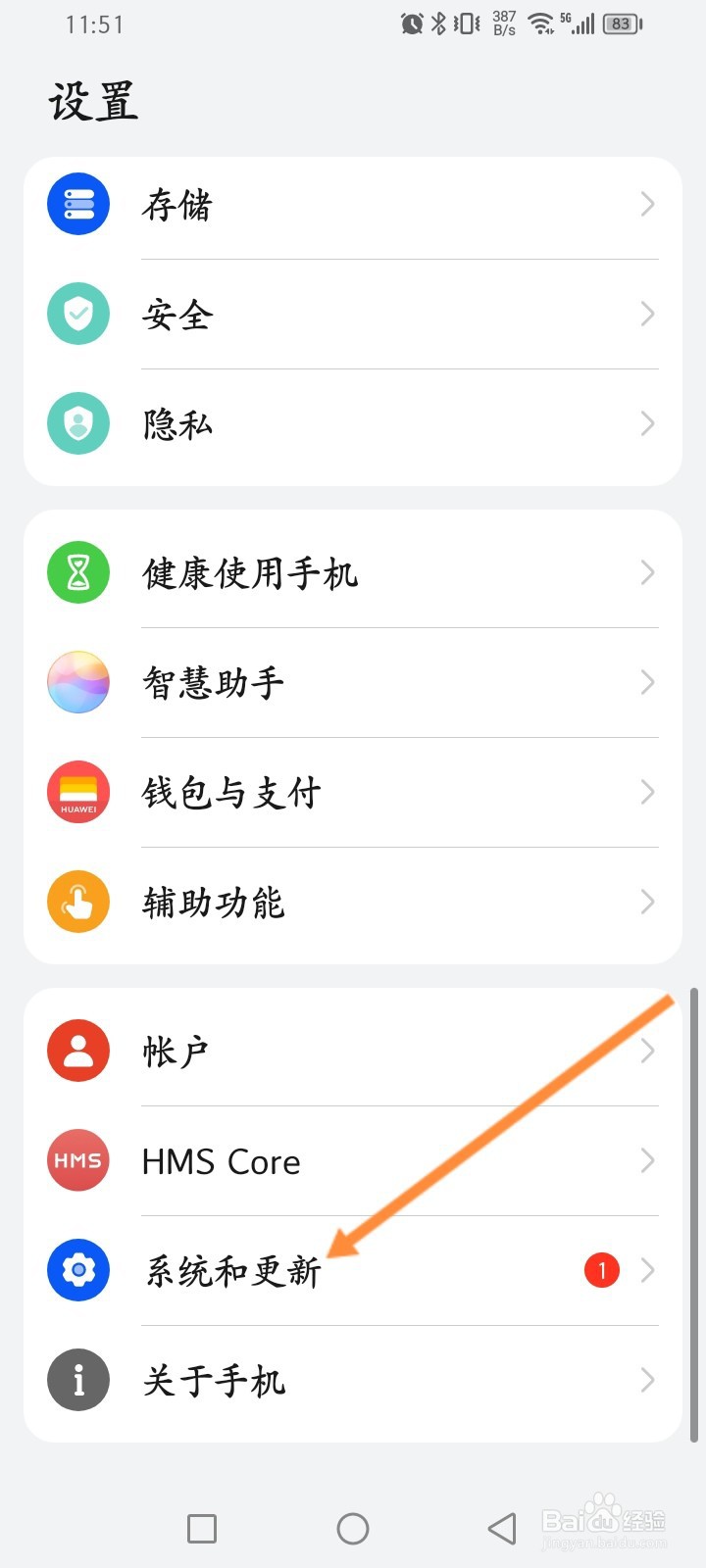Open the 健康使用手机 hourglass icon
Screen dimensions: 706x1568
77,572
